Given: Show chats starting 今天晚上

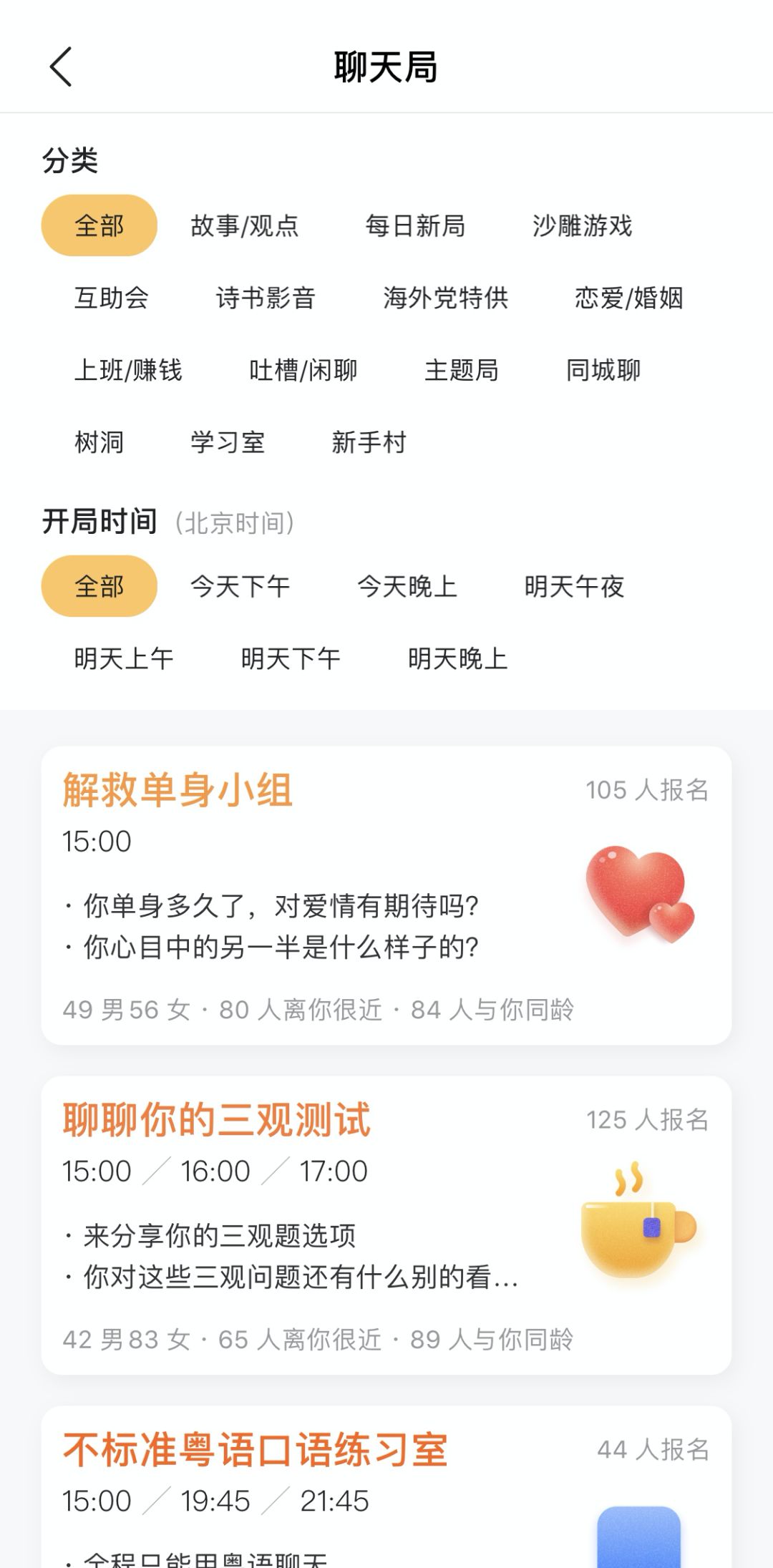Looking at the screenshot, I should click(407, 587).
